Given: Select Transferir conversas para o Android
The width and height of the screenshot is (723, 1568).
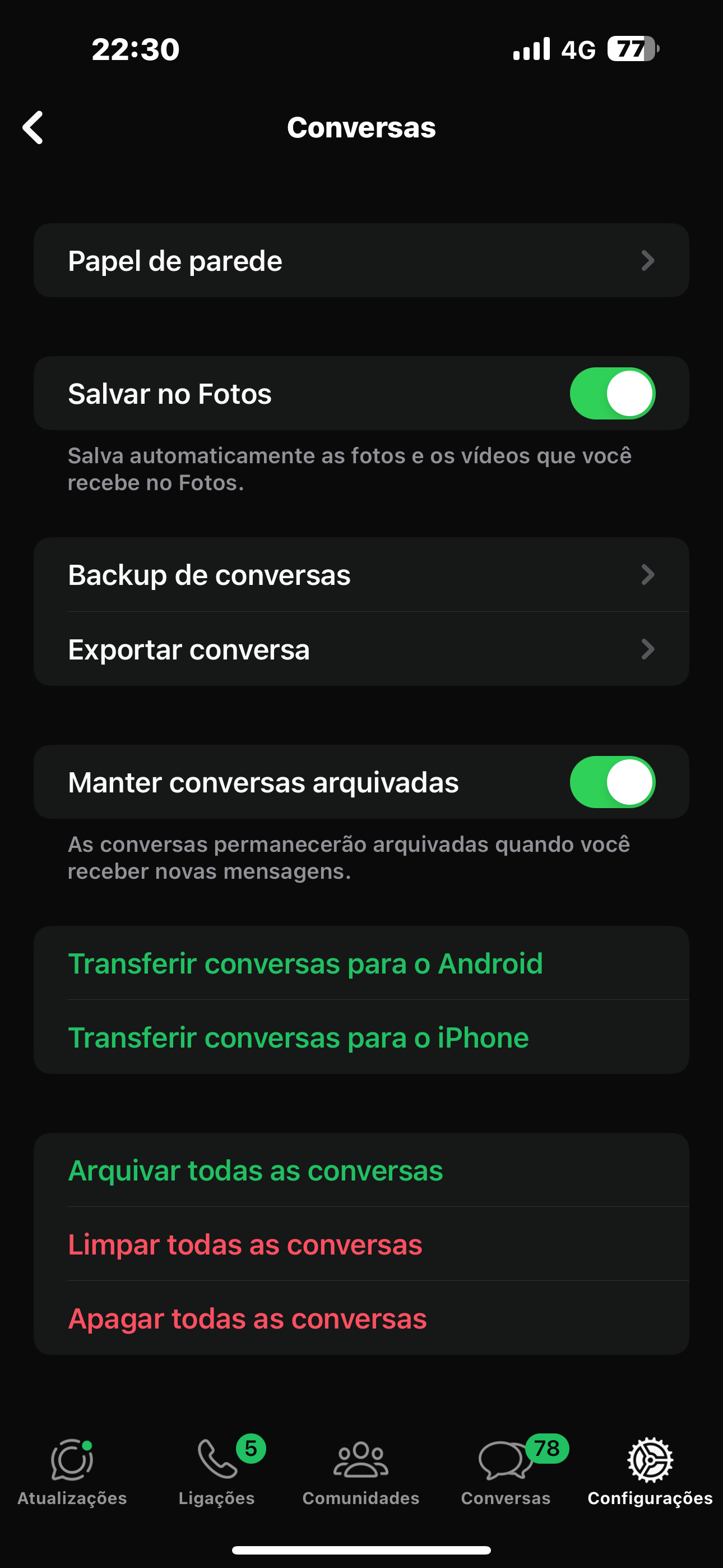Looking at the screenshot, I should click(x=305, y=963).
